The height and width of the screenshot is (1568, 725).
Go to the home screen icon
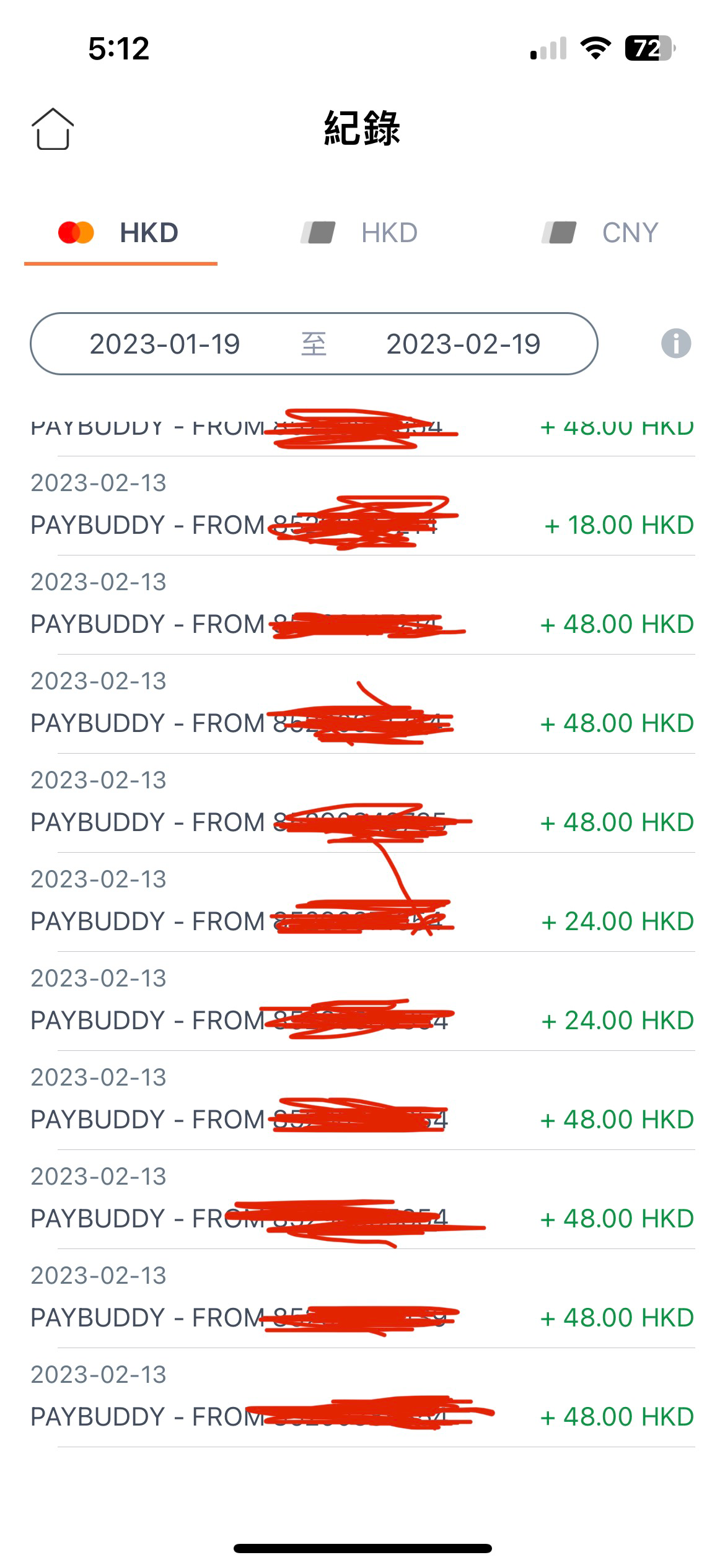point(53,129)
